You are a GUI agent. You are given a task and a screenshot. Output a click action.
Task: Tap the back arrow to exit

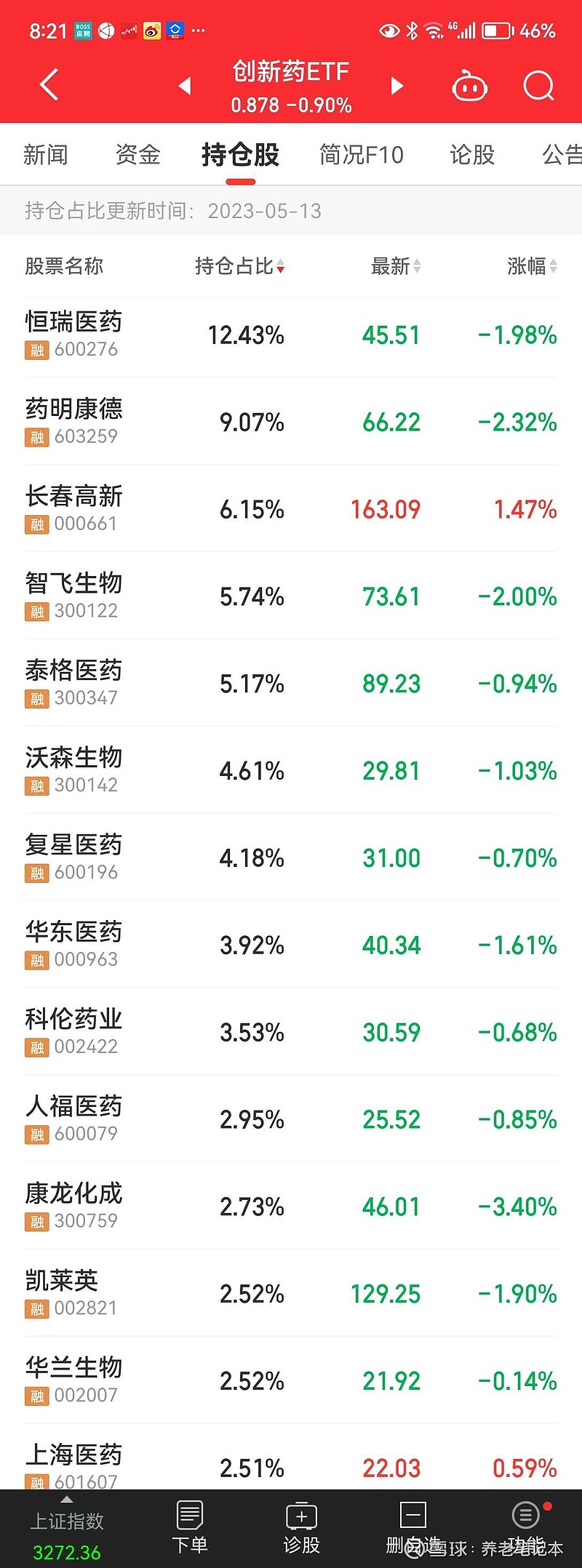pyautogui.click(x=47, y=84)
